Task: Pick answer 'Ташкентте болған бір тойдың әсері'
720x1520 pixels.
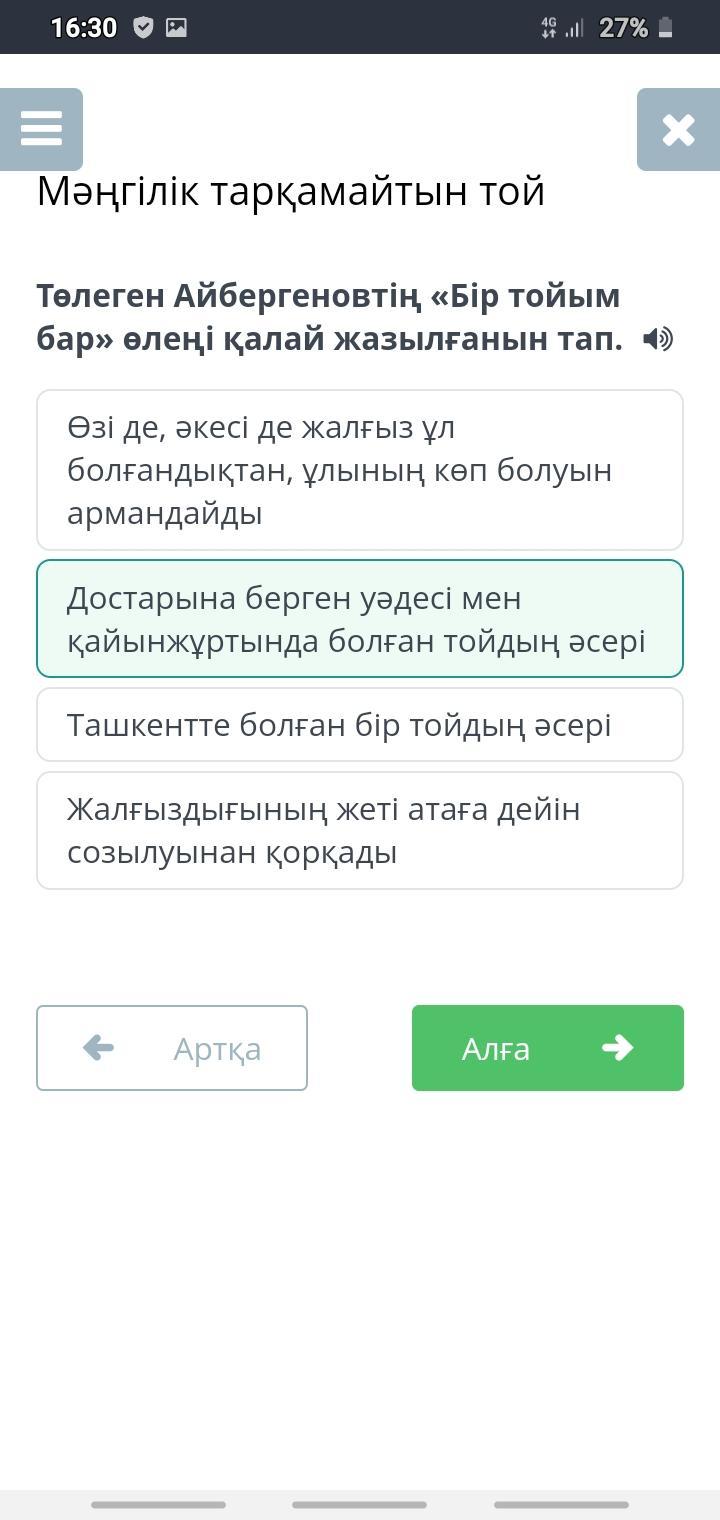Action: 360,725
